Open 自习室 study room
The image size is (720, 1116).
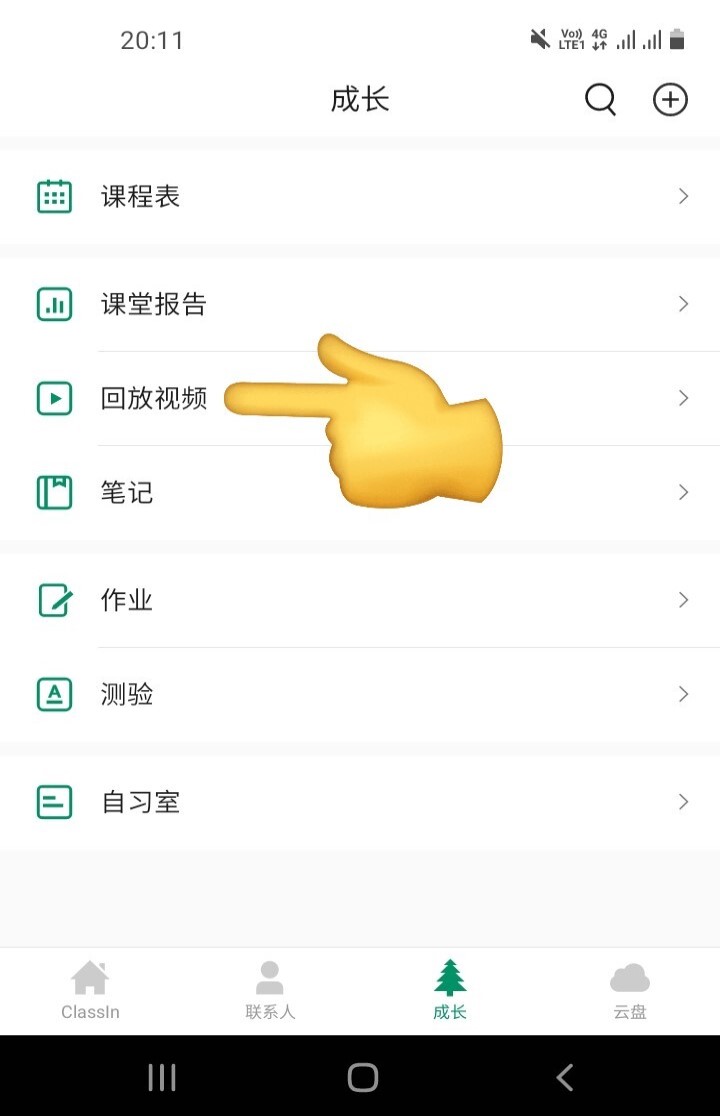pyautogui.click(x=360, y=803)
